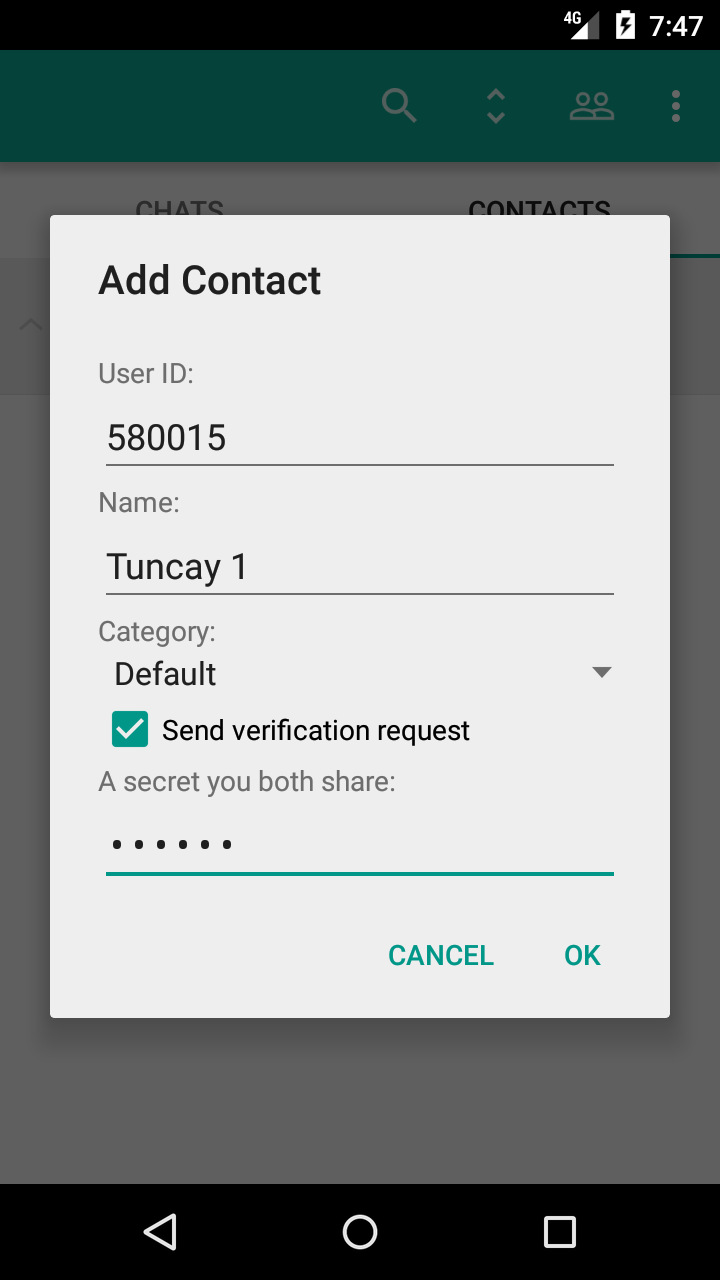Go back using the navigation bar

pos(160,1232)
